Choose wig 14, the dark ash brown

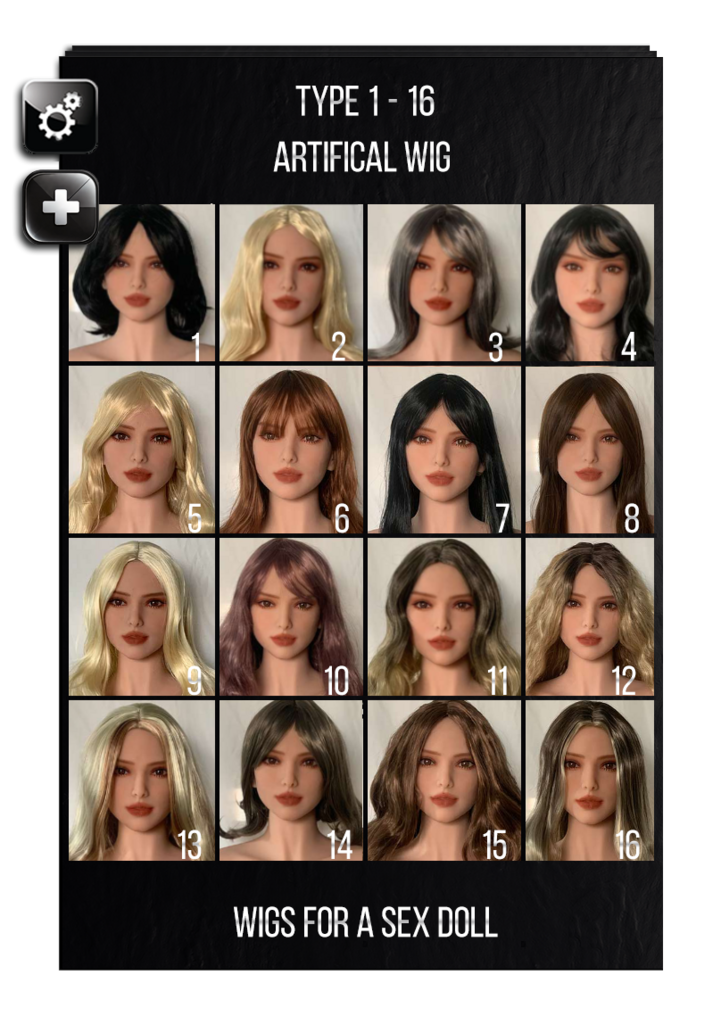(290, 780)
